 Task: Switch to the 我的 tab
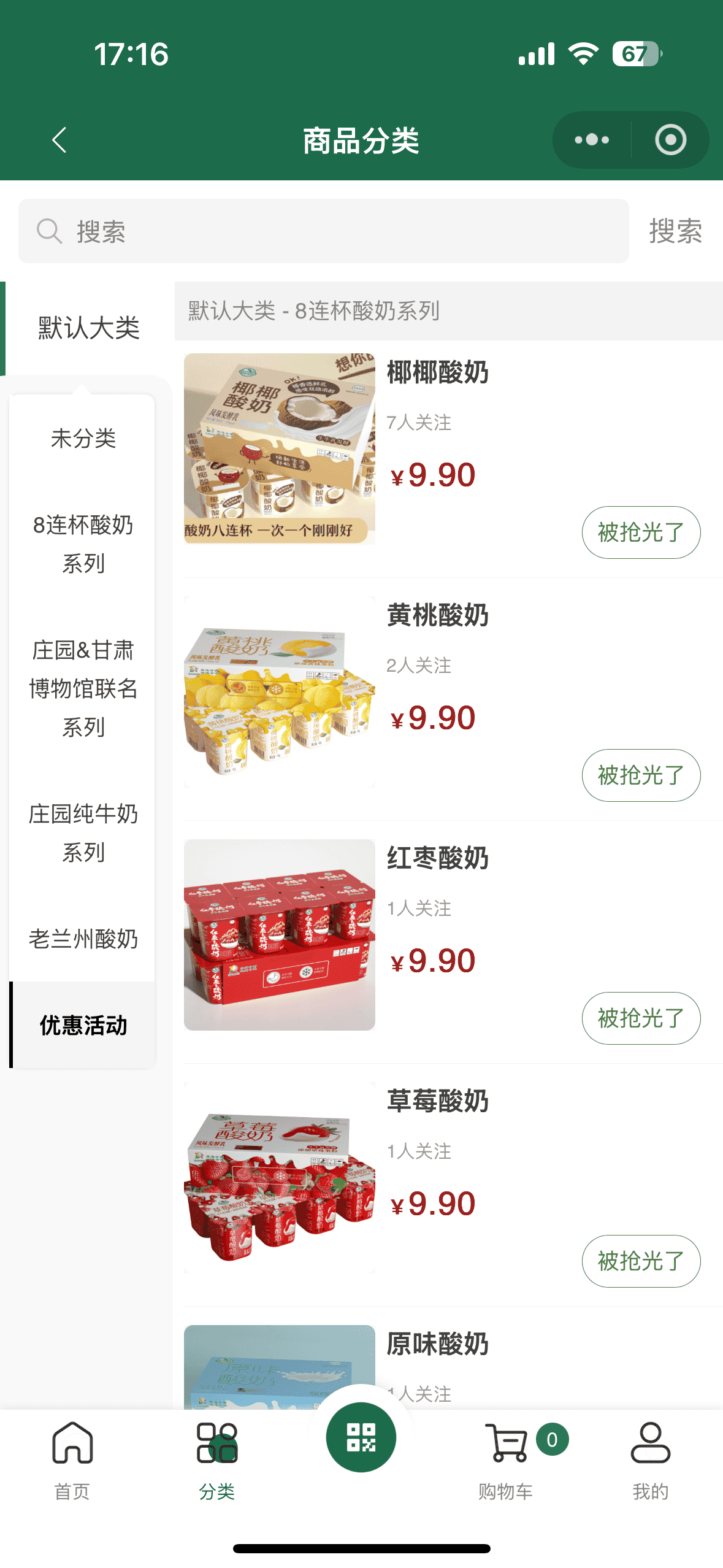(x=650, y=1460)
